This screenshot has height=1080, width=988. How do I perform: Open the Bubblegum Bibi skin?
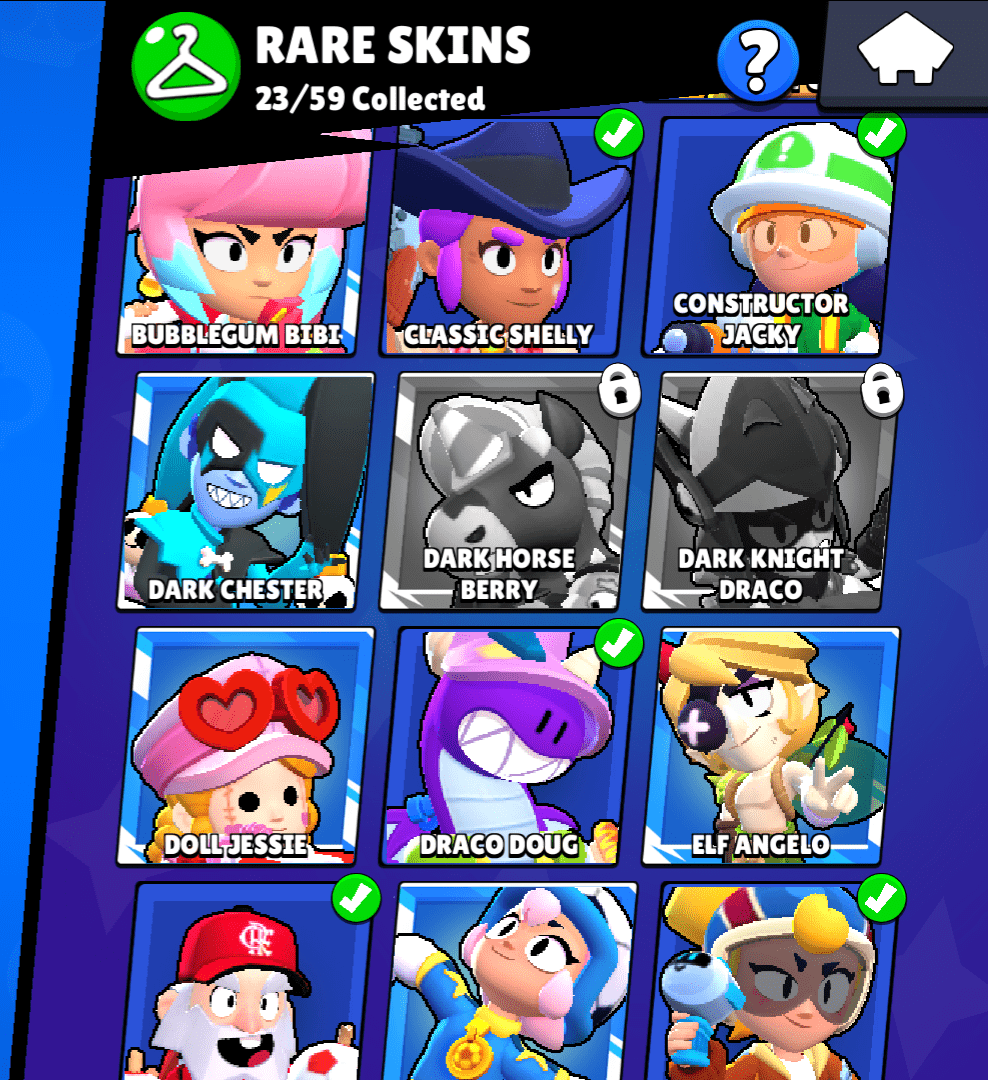tap(238, 250)
